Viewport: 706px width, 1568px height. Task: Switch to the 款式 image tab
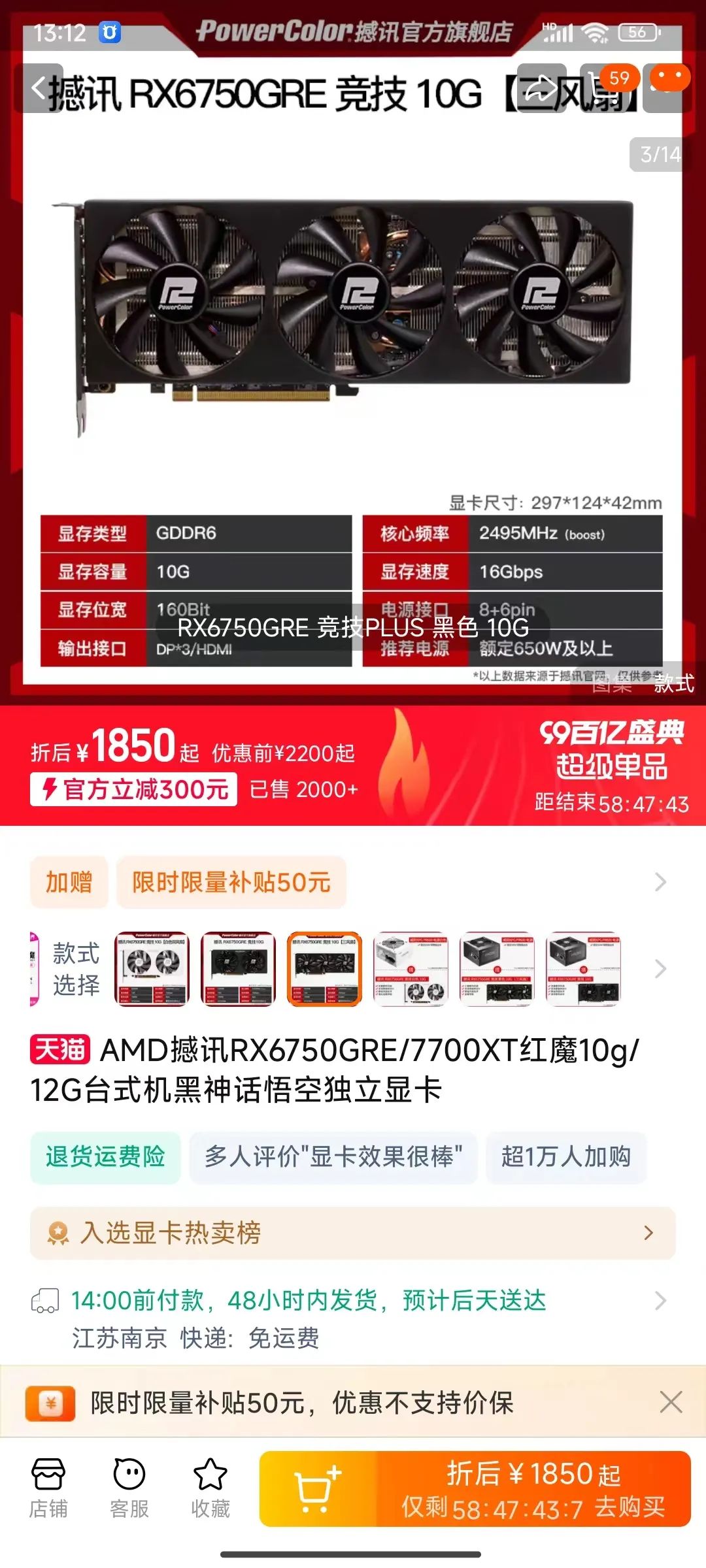click(x=673, y=684)
